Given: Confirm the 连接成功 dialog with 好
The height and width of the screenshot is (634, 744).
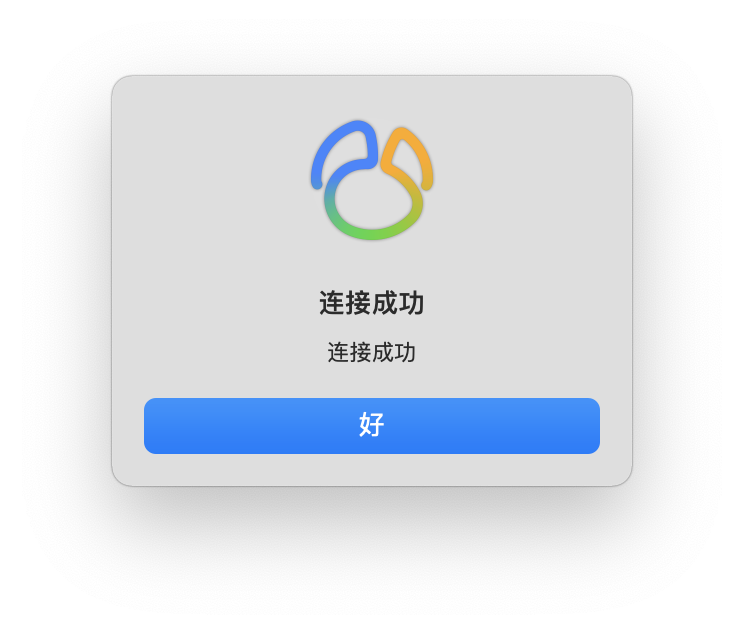Looking at the screenshot, I should 372,426.
